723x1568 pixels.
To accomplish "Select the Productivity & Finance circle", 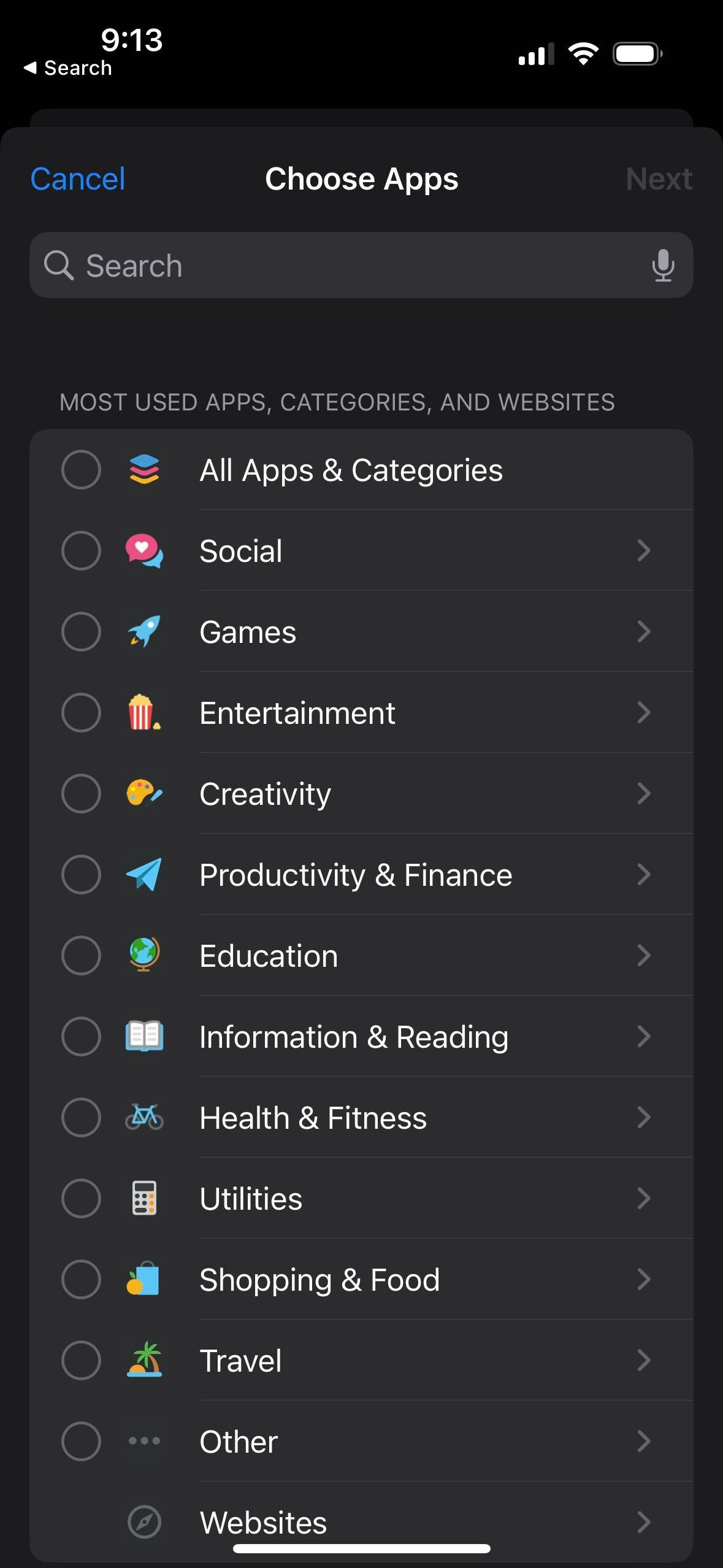I will click(81, 875).
